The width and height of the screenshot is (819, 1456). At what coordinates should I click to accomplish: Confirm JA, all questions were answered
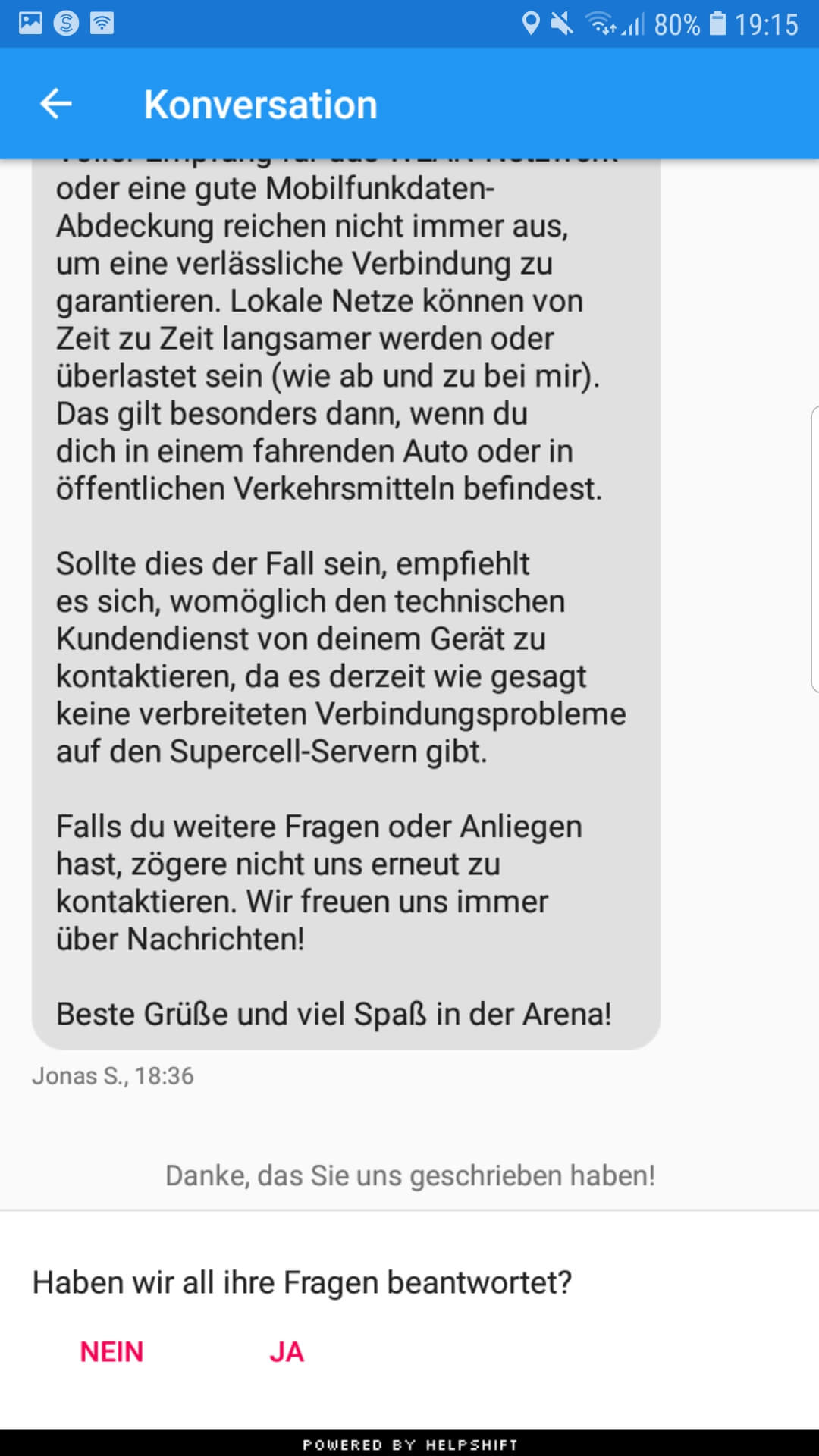tap(287, 1351)
